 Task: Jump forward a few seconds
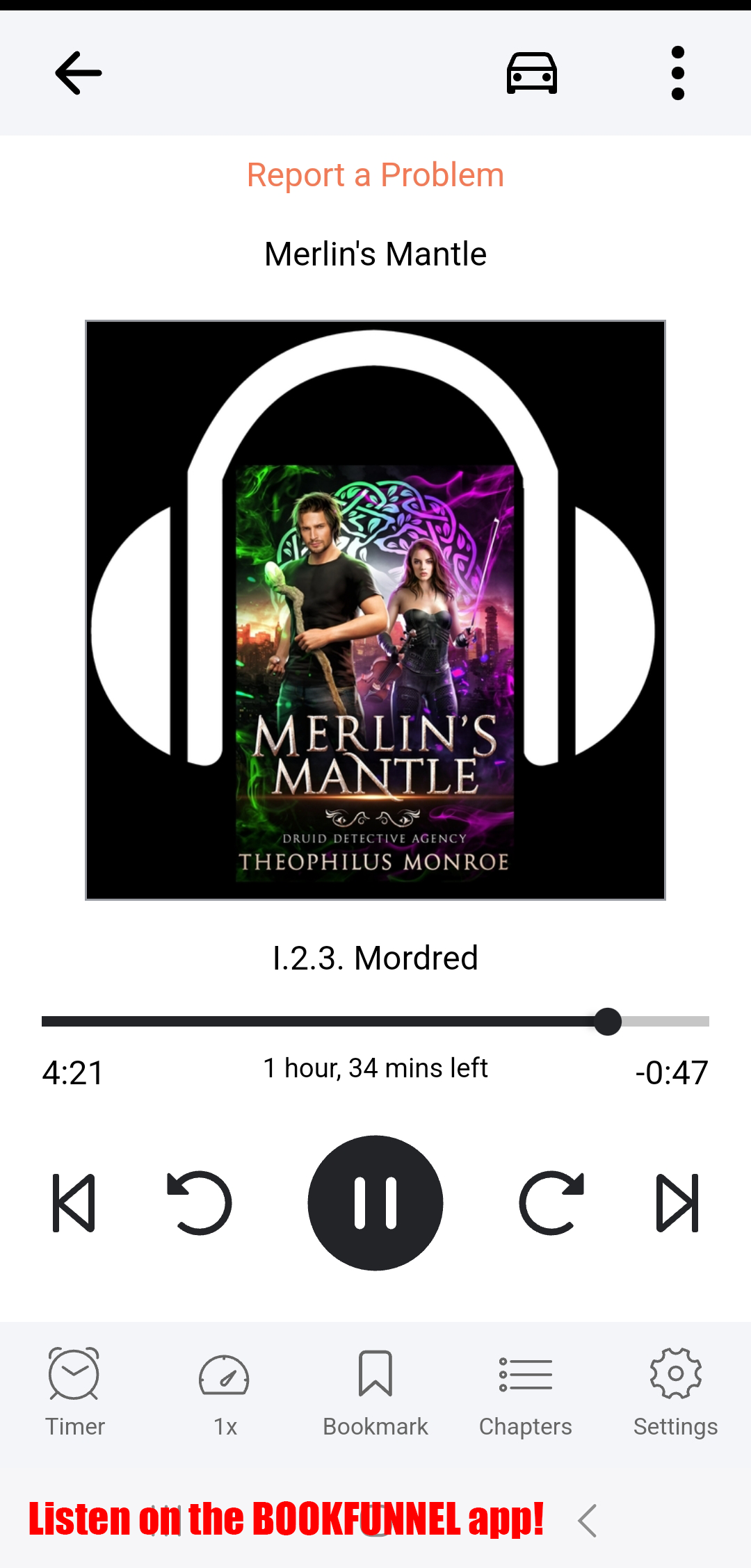pyautogui.click(x=551, y=1203)
